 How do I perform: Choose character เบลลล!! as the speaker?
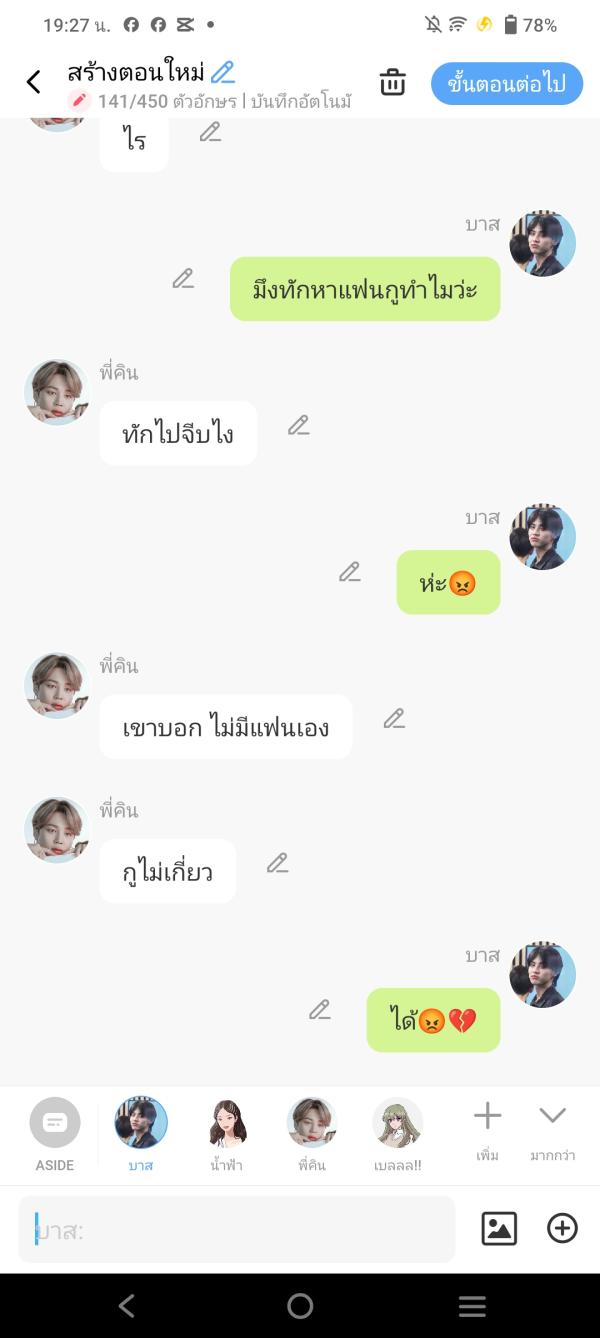point(398,1133)
